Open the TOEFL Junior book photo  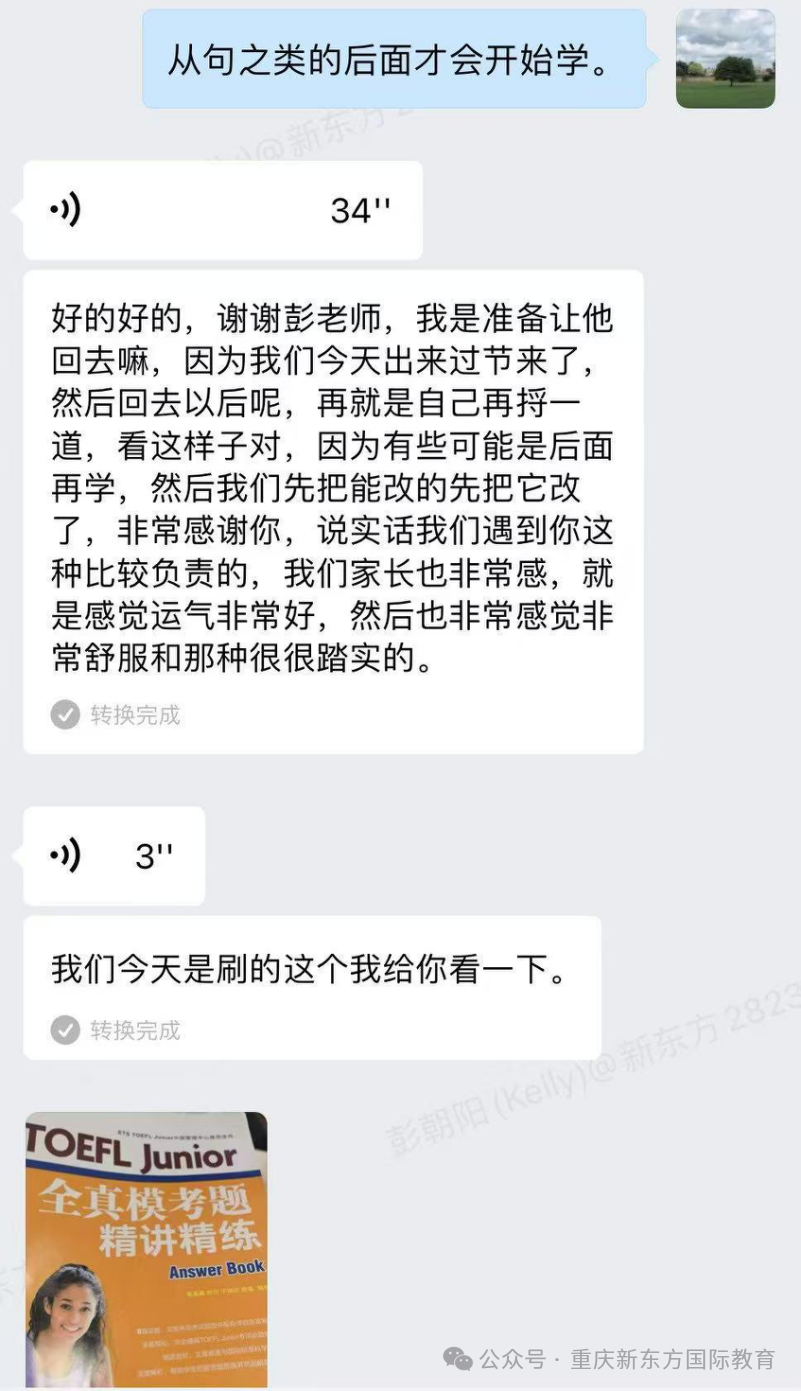(146, 1248)
